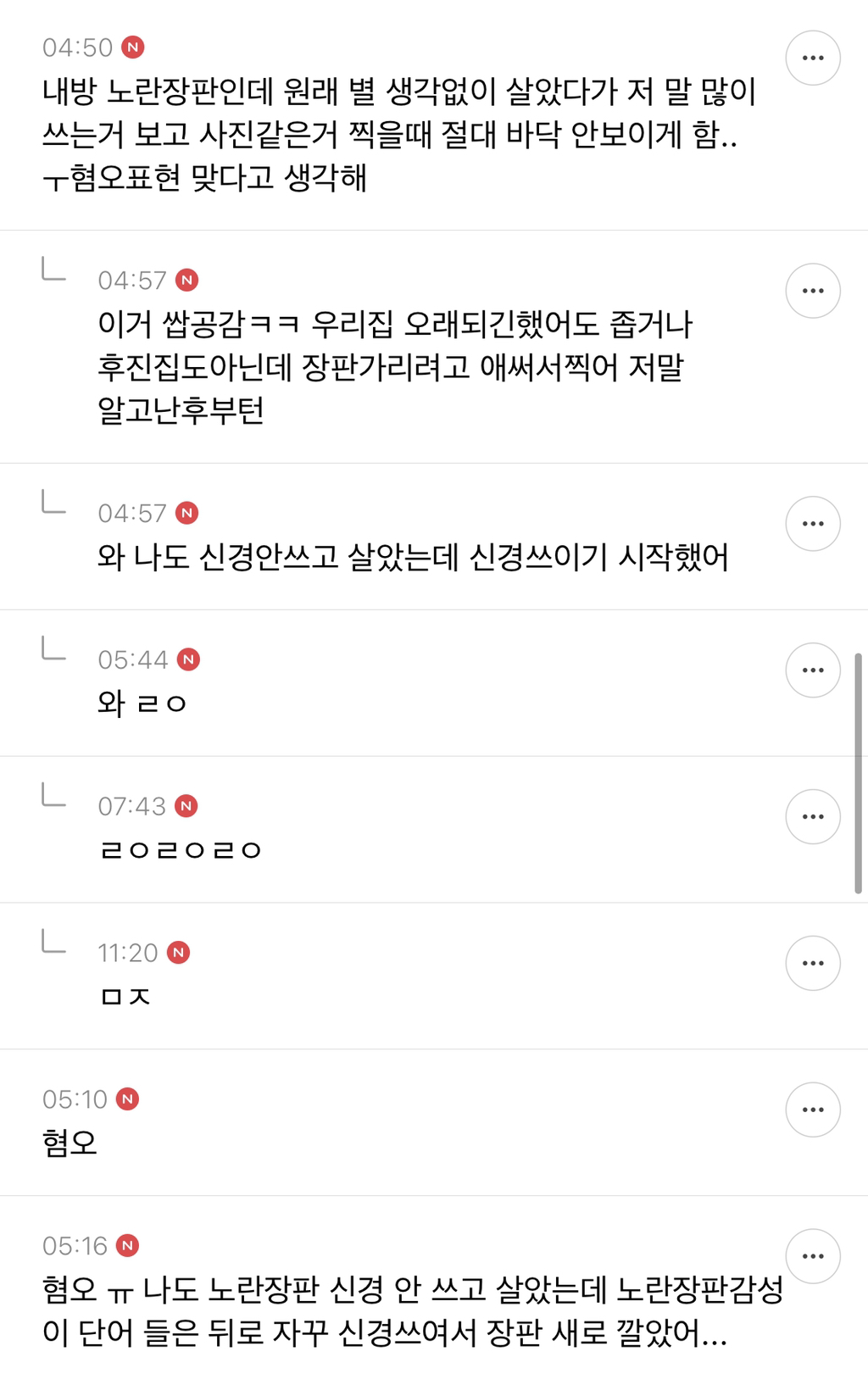This screenshot has width=868, height=1385.
Task: Open more options for the 05:16 comment
Action: coord(812,1256)
